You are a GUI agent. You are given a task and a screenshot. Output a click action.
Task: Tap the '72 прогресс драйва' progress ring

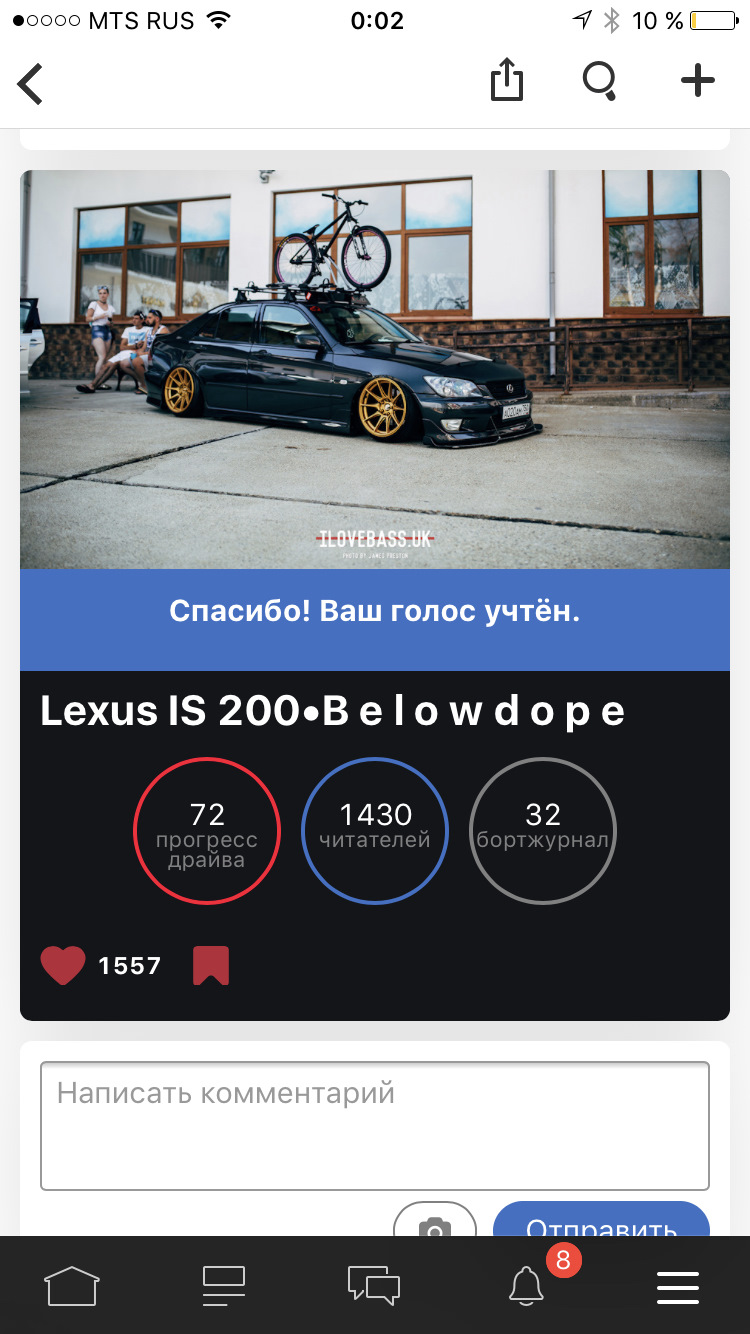point(207,831)
